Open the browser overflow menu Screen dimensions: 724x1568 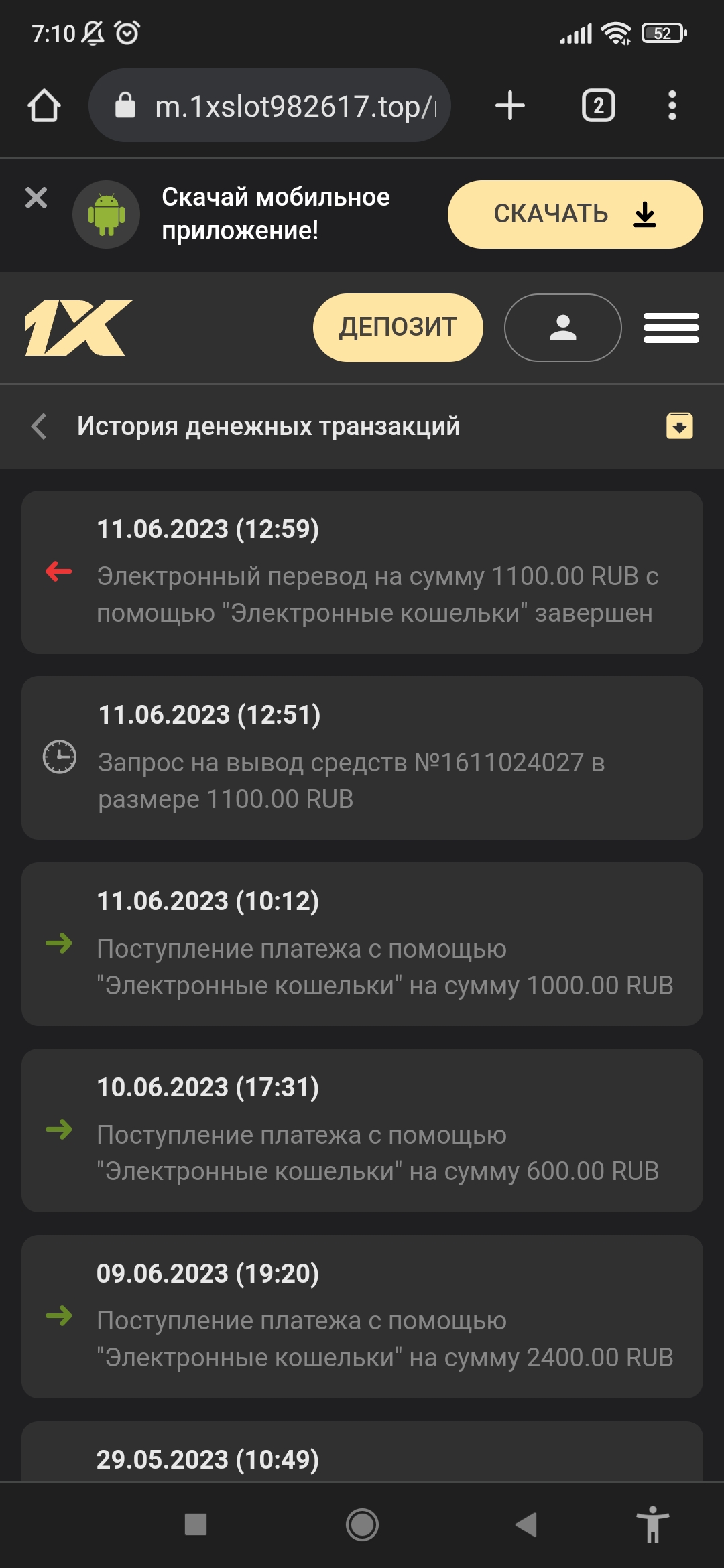(672, 106)
